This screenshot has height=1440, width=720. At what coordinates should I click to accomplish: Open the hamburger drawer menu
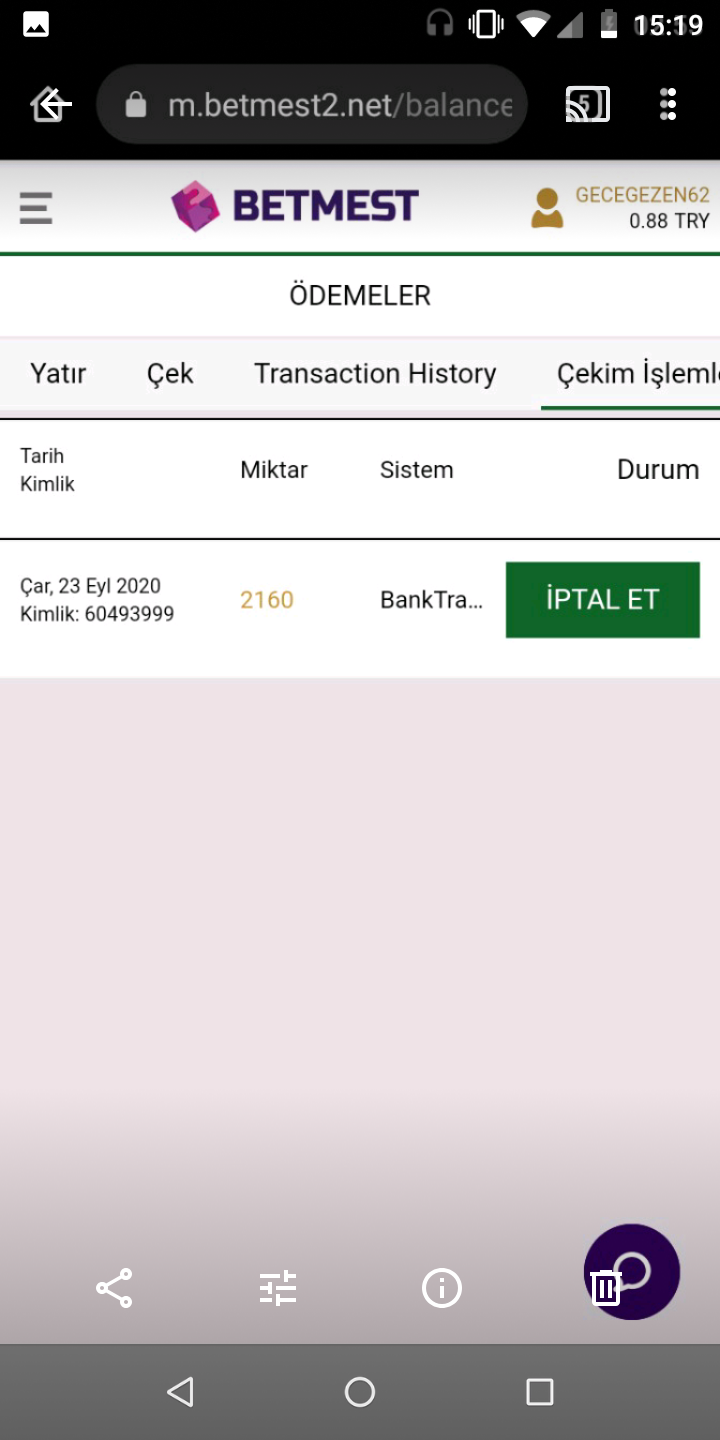tap(36, 208)
